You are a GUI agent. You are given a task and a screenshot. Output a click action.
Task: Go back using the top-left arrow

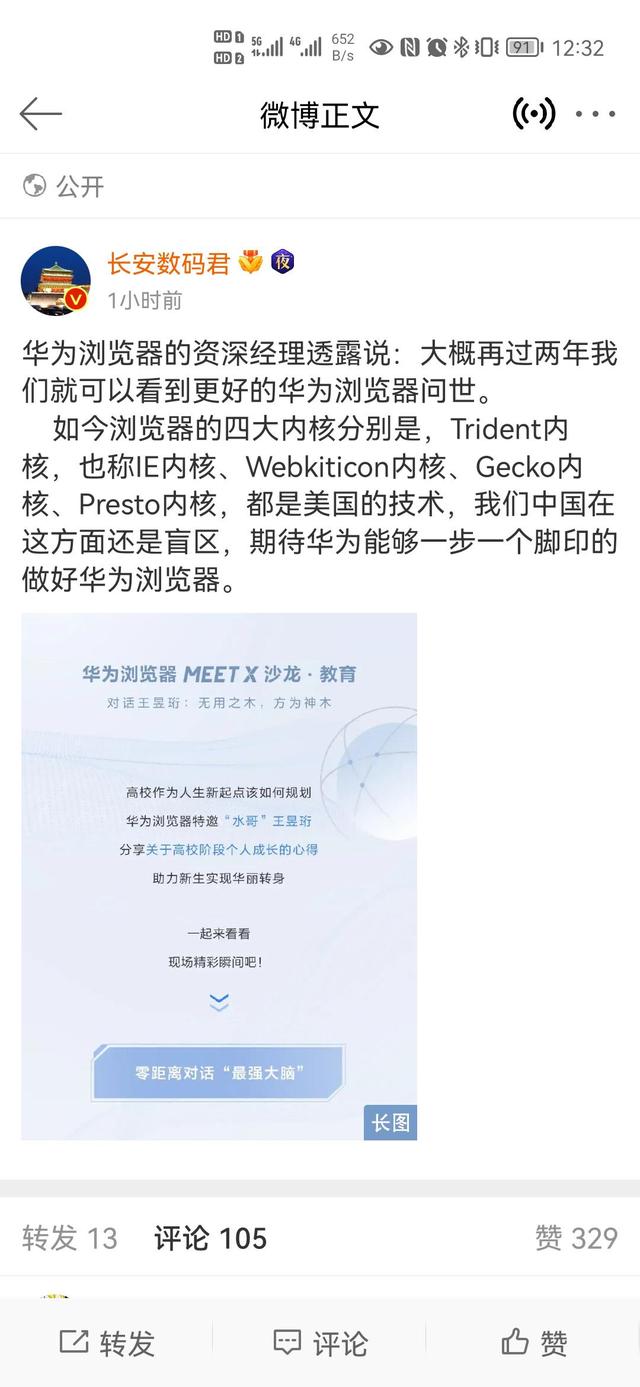[x=41, y=114]
